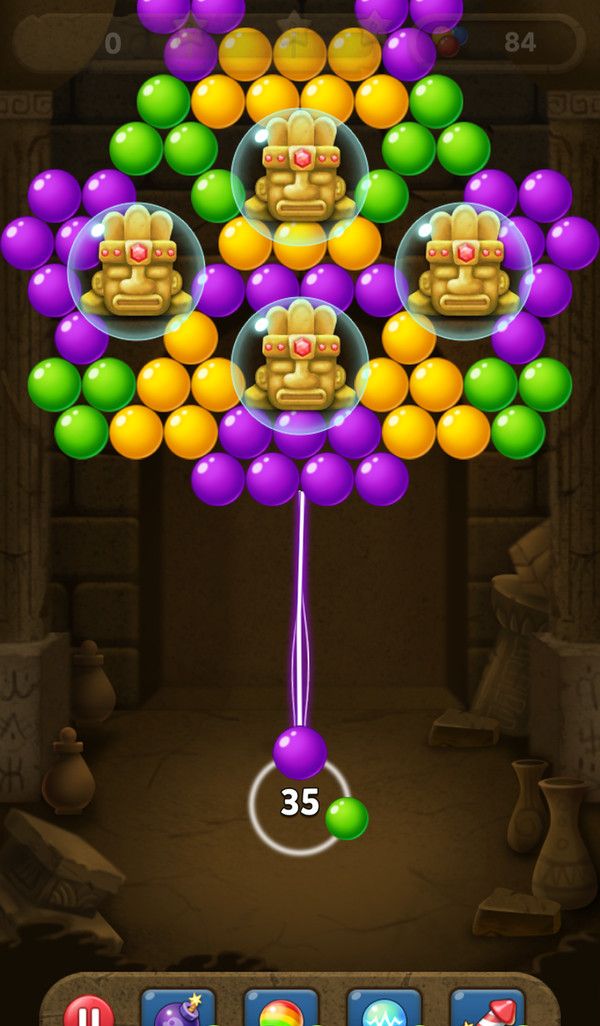Viewport: 600px width, 1026px height.
Task: Pause the game
Action: pyautogui.click(x=89, y=1010)
